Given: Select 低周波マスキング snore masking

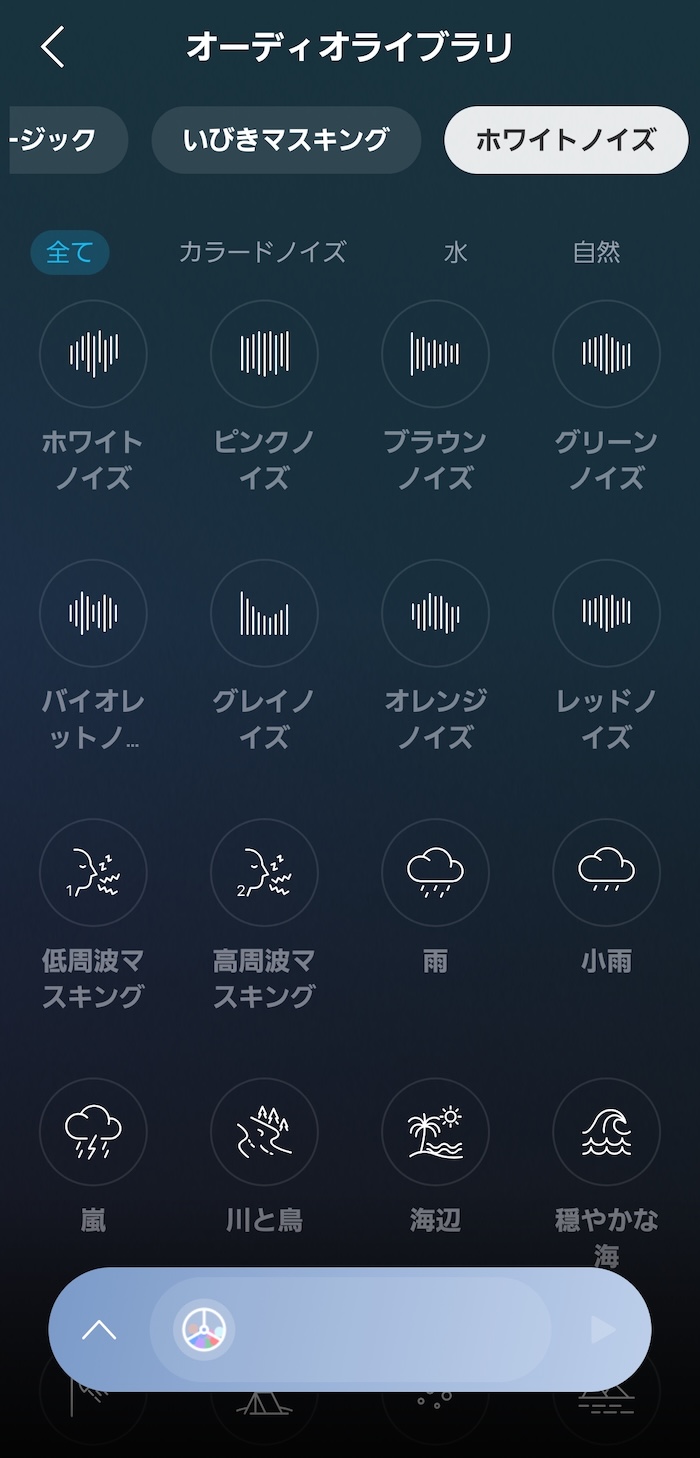Looking at the screenshot, I should pos(93,872).
